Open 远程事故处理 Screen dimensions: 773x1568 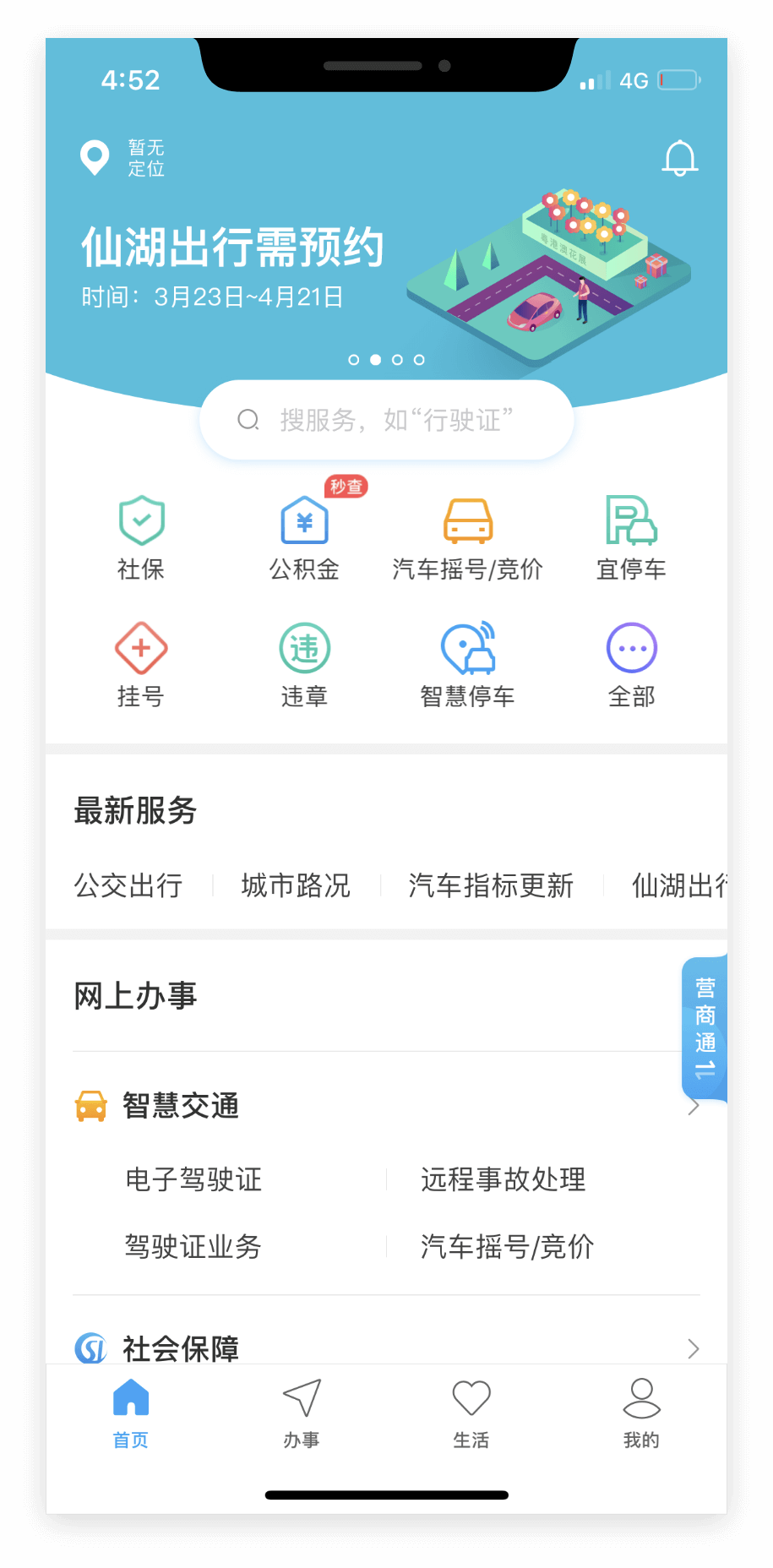tap(504, 1179)
